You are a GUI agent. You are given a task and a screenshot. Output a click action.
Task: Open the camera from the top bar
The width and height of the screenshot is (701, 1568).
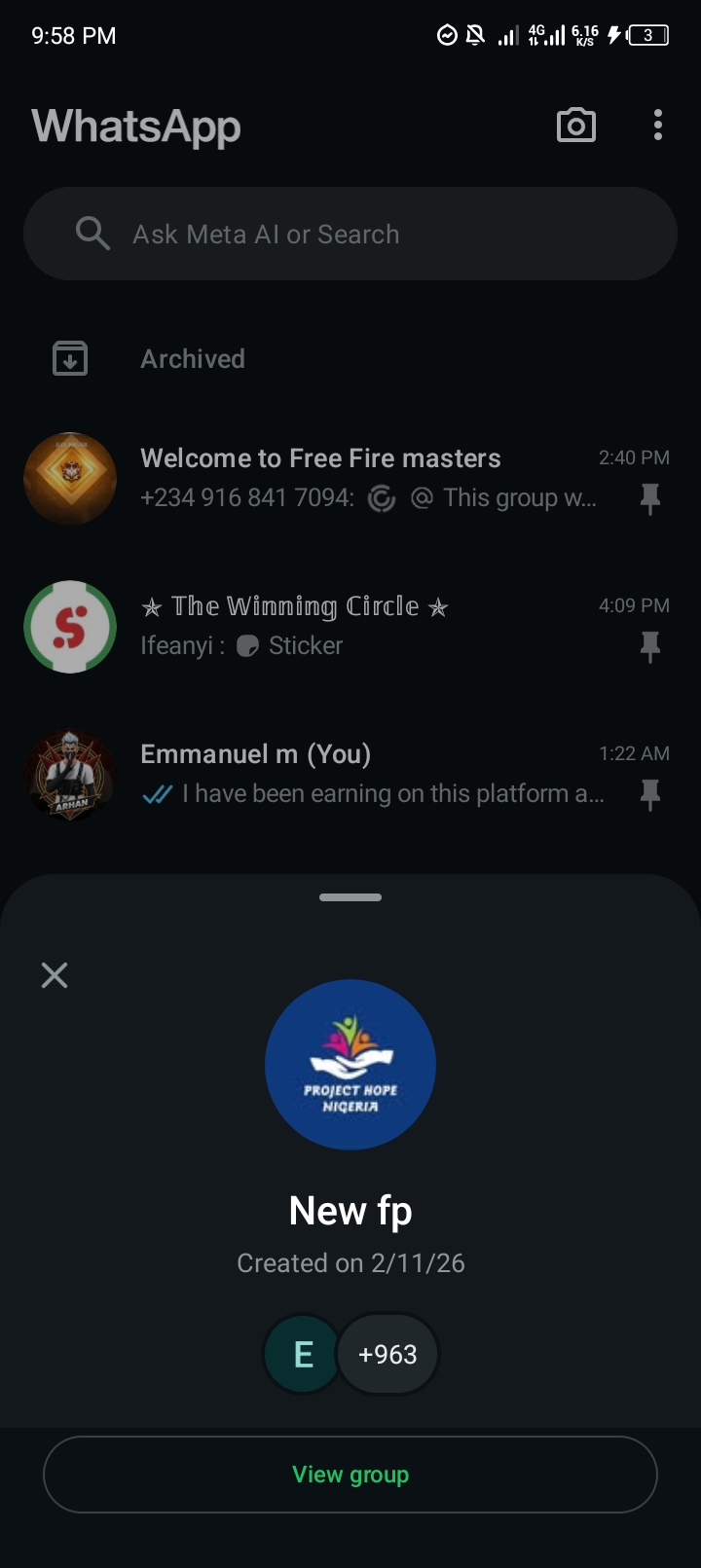(575, 126)
